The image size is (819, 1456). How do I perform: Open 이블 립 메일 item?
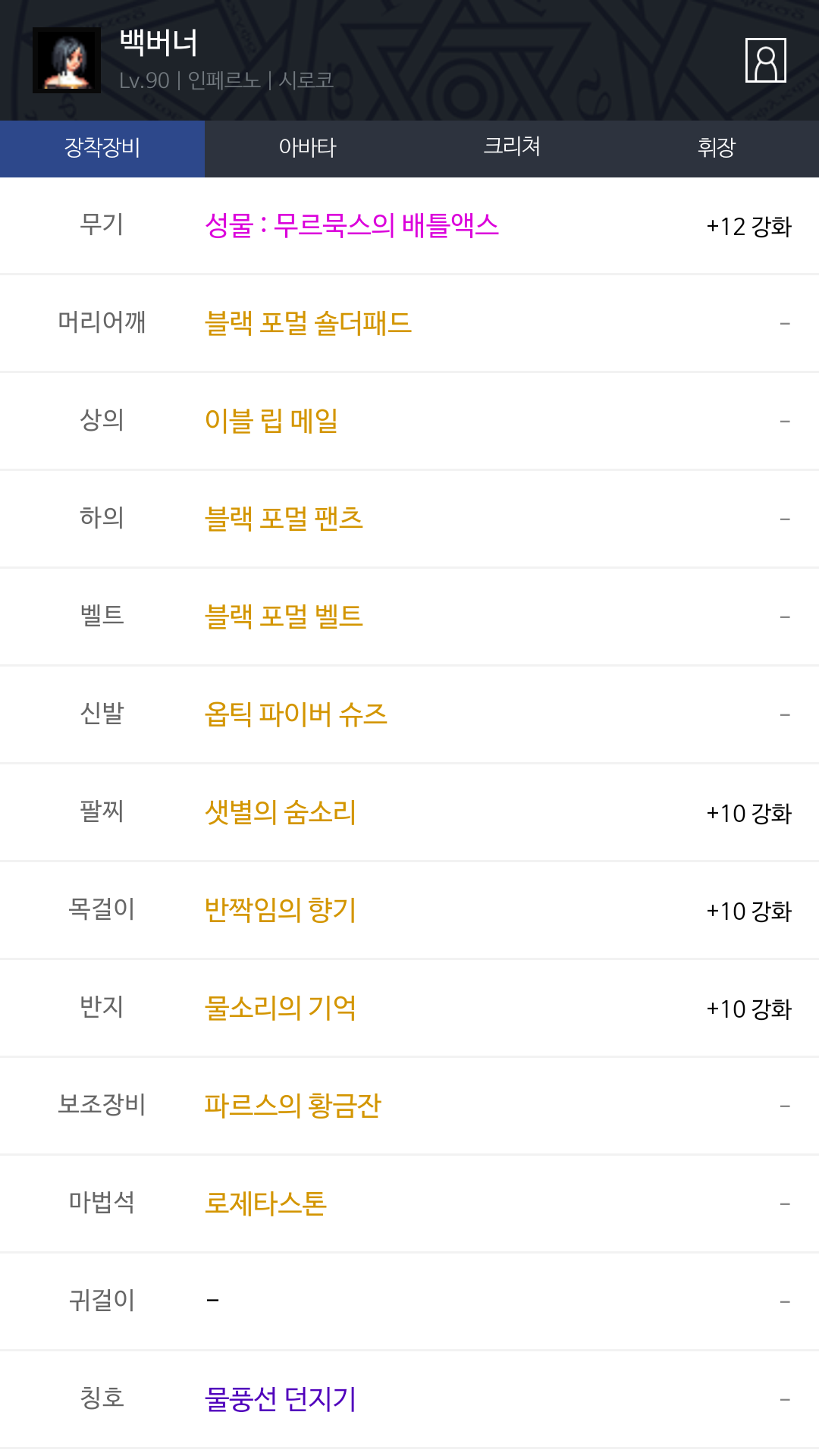click(271, 421)
